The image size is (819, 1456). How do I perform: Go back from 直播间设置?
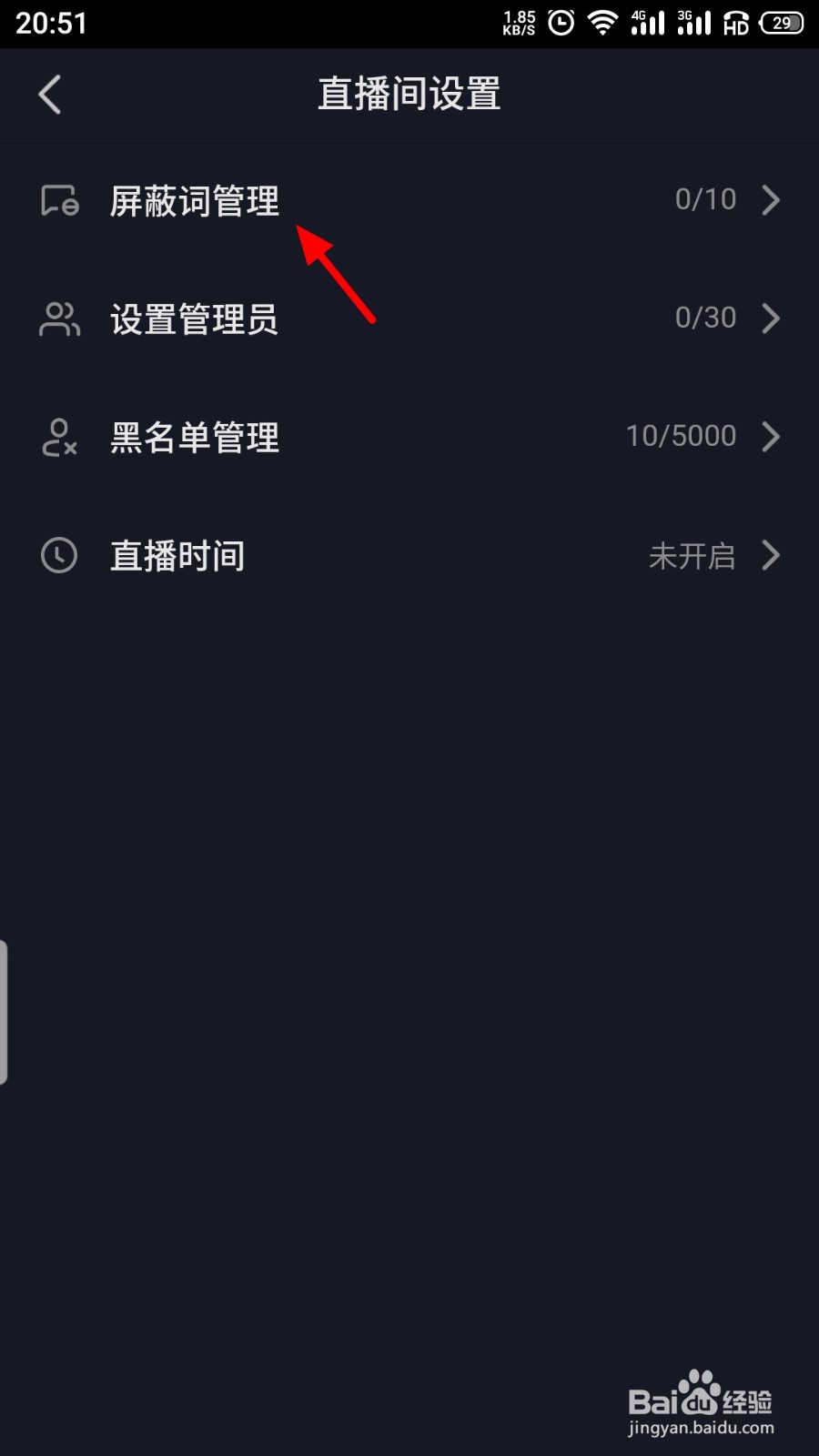pyautogui.click(x=50, y=95)
